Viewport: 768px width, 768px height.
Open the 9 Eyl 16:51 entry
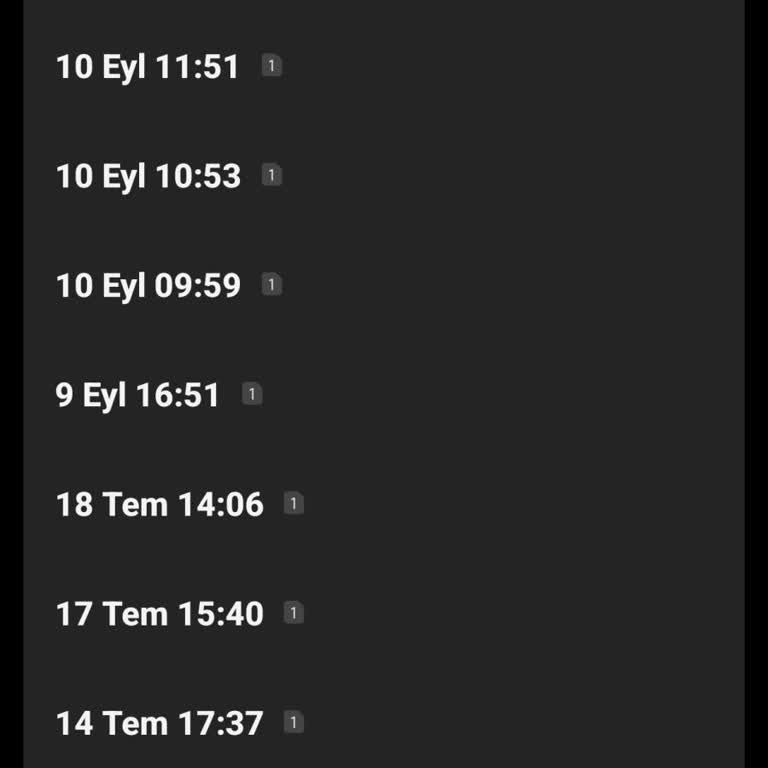(x=138, y=395)
